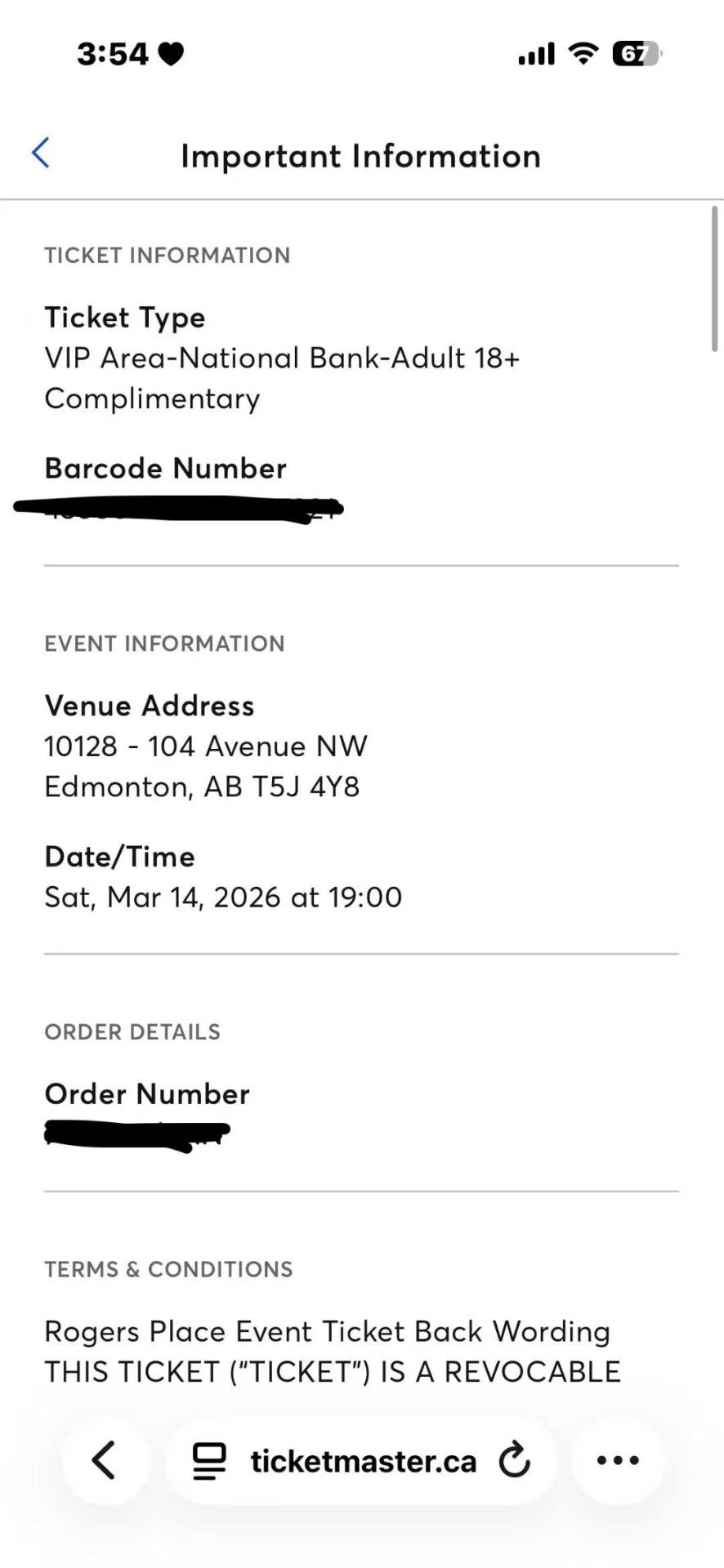This screenshot has width=724, height=1568.
Task: Open the browser's three-dot menu
Action: (x=618, y=1460)
